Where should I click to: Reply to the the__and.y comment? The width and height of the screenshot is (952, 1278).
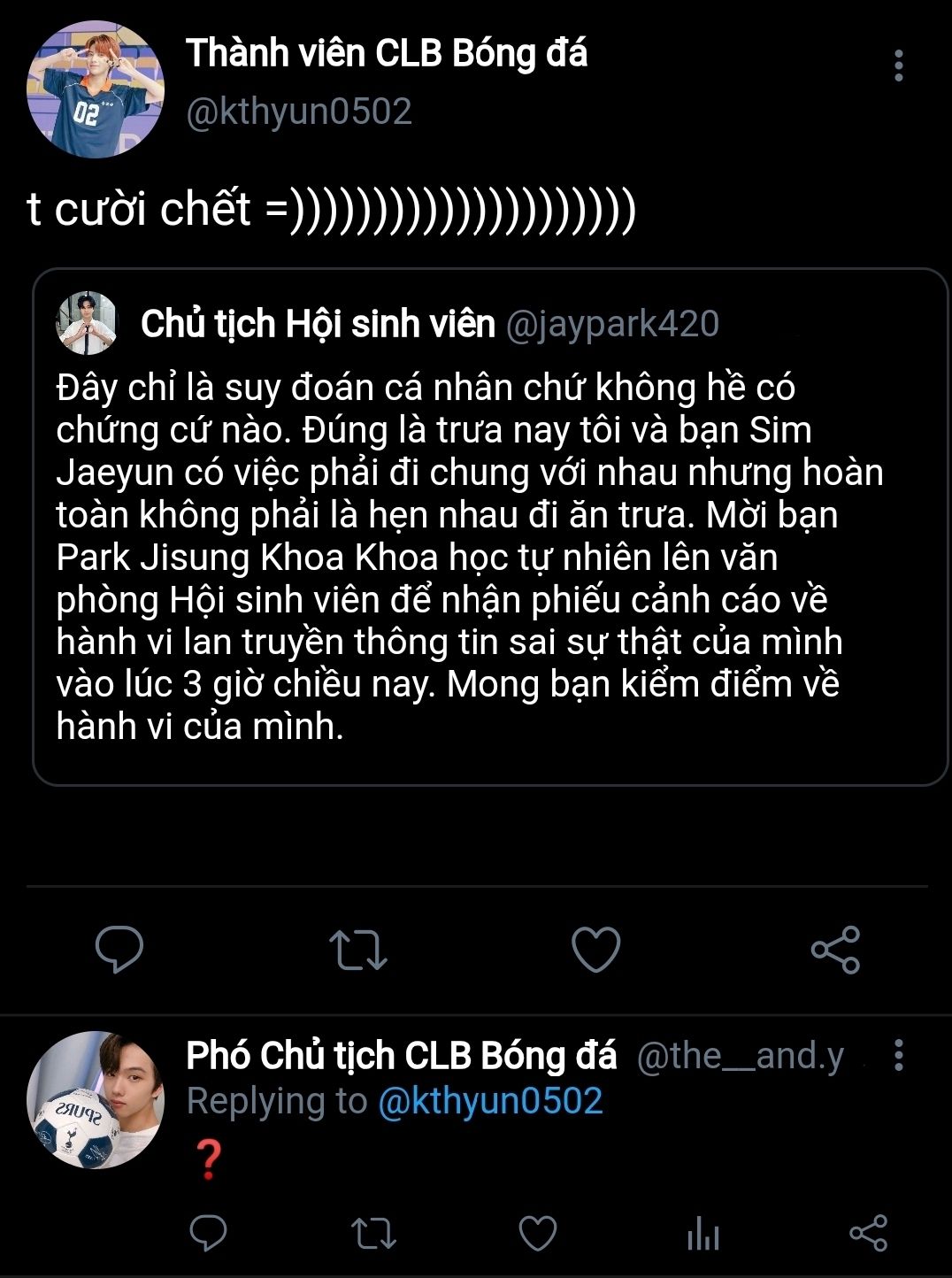209,1233
